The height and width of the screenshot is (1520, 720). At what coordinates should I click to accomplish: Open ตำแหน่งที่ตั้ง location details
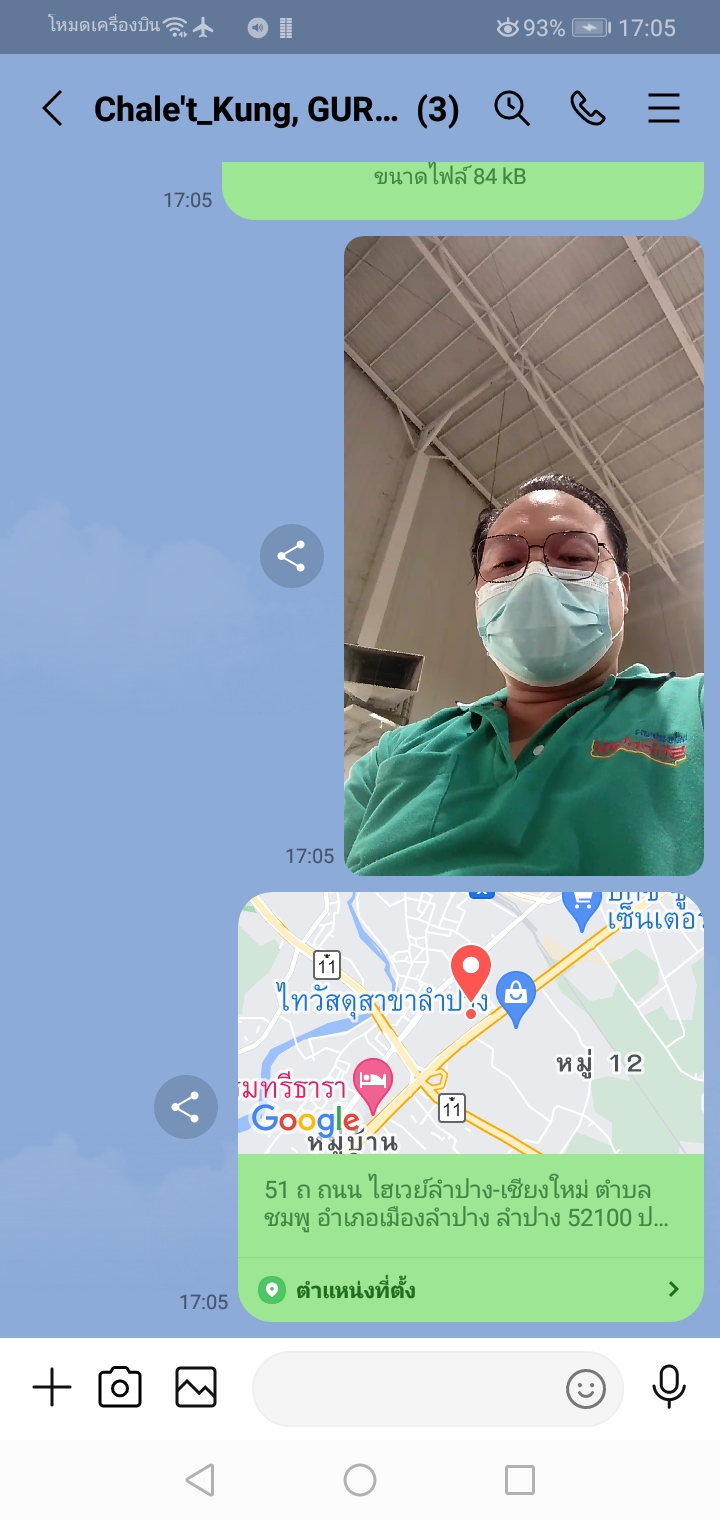point(470,1289)
